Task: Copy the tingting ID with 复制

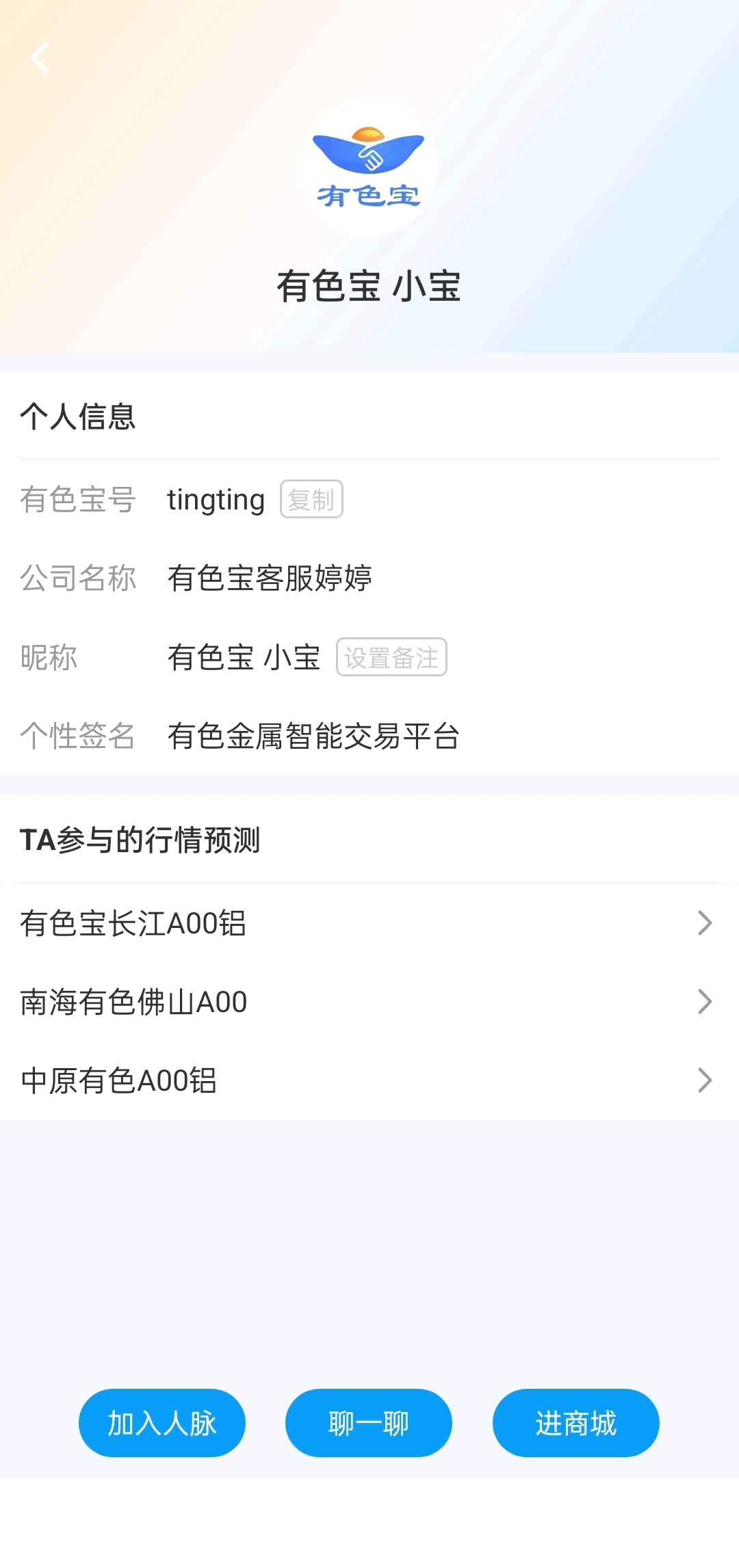Action: tap(311, 499)
